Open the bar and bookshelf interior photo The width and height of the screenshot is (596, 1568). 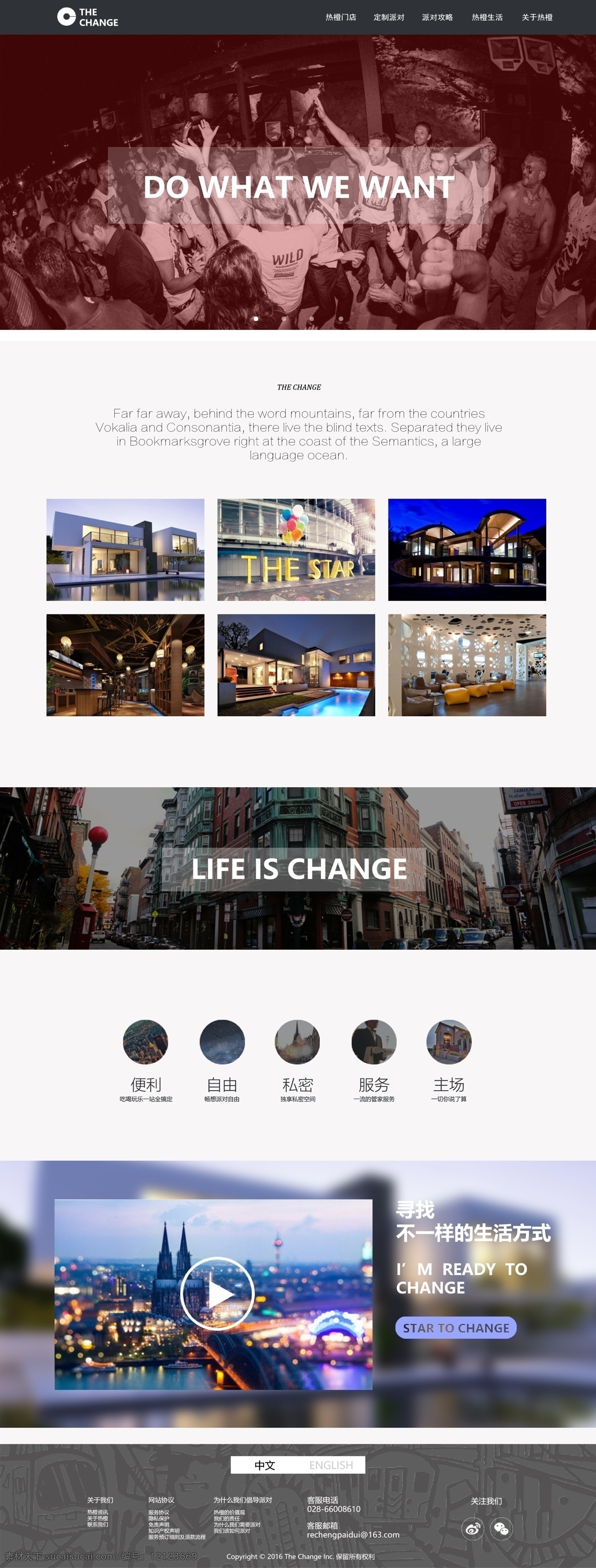pos(126,665)
